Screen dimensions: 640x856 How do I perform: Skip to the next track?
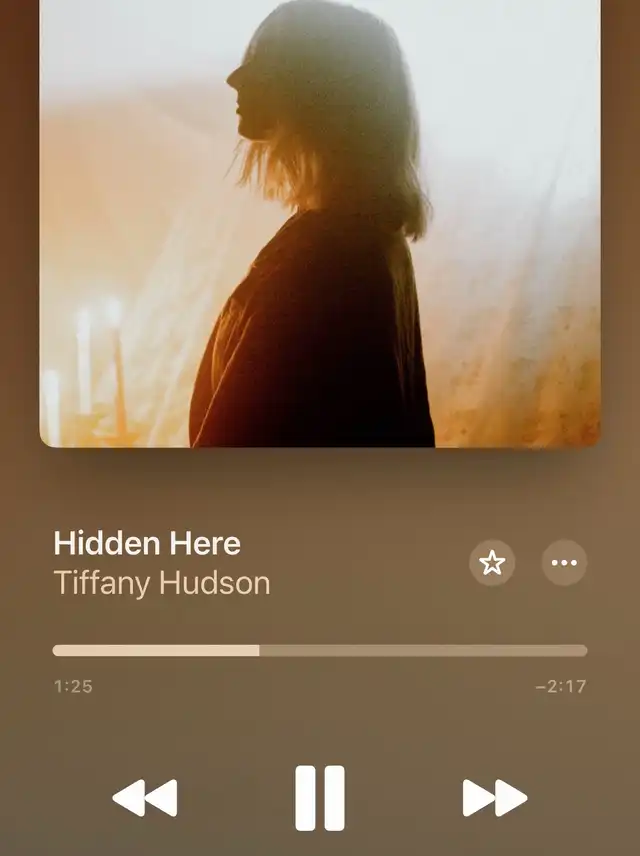(x=494, y=798)
